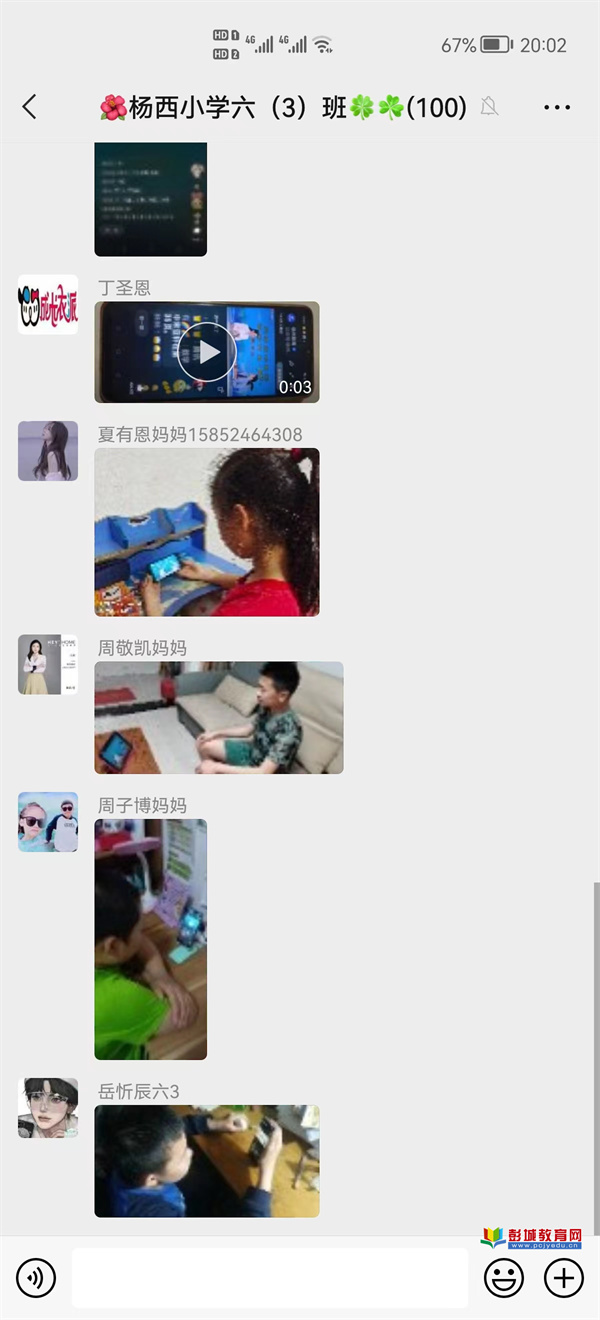
Task: Switch to voice message input
Action: (36, 1277)
